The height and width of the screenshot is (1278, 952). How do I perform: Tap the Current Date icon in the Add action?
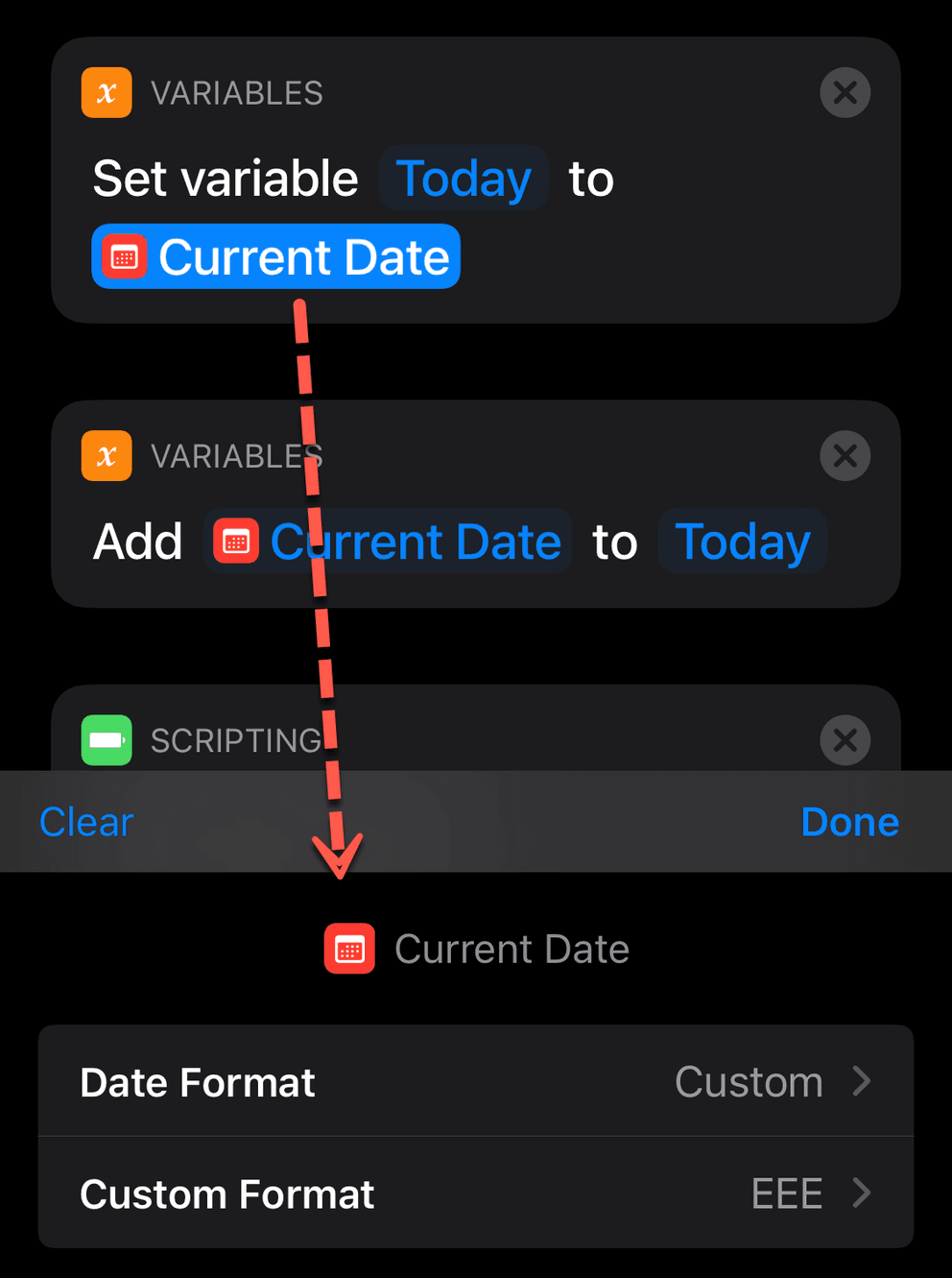236,541
